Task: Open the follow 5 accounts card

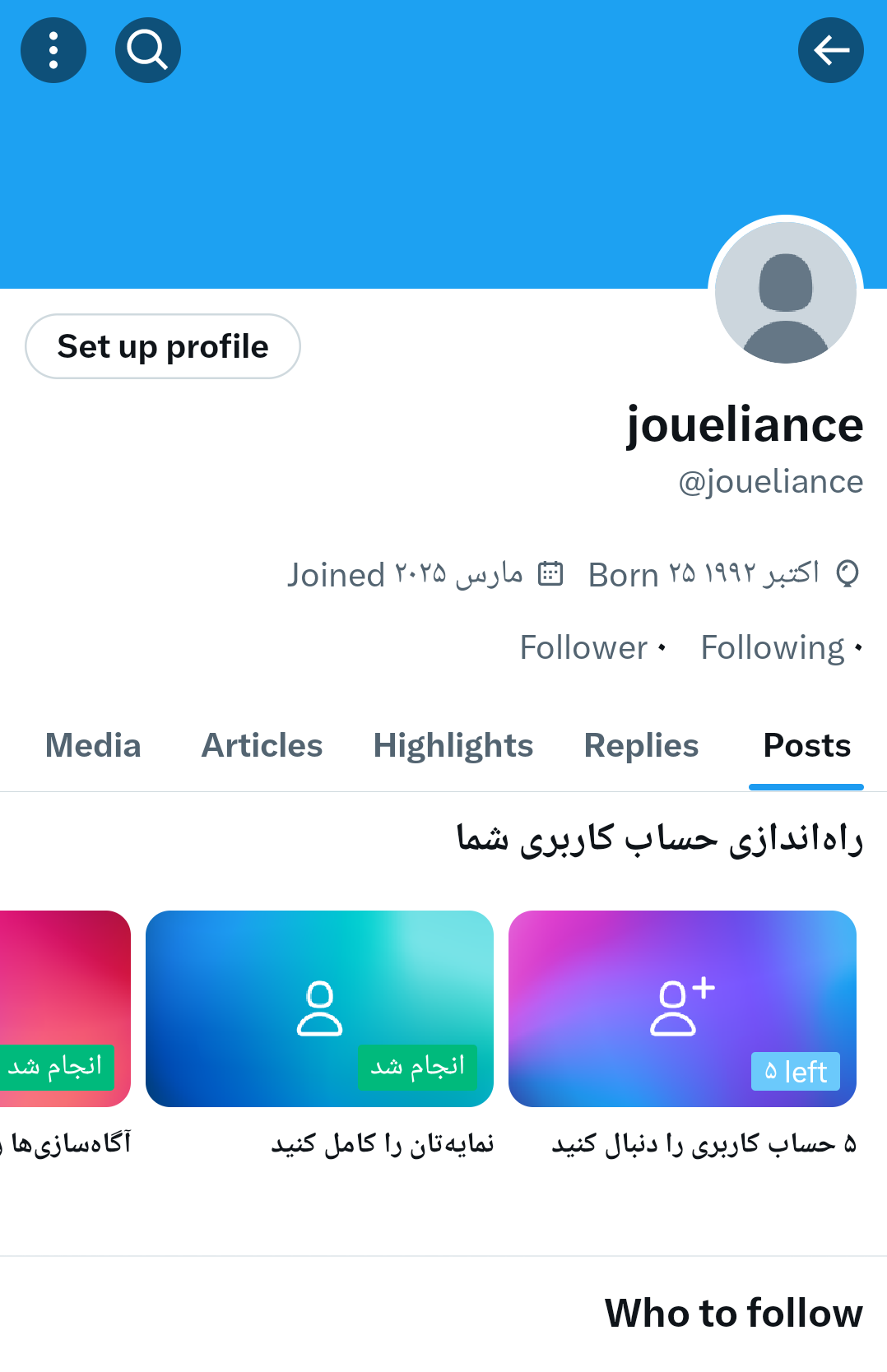Action: tap(682, 1008)
